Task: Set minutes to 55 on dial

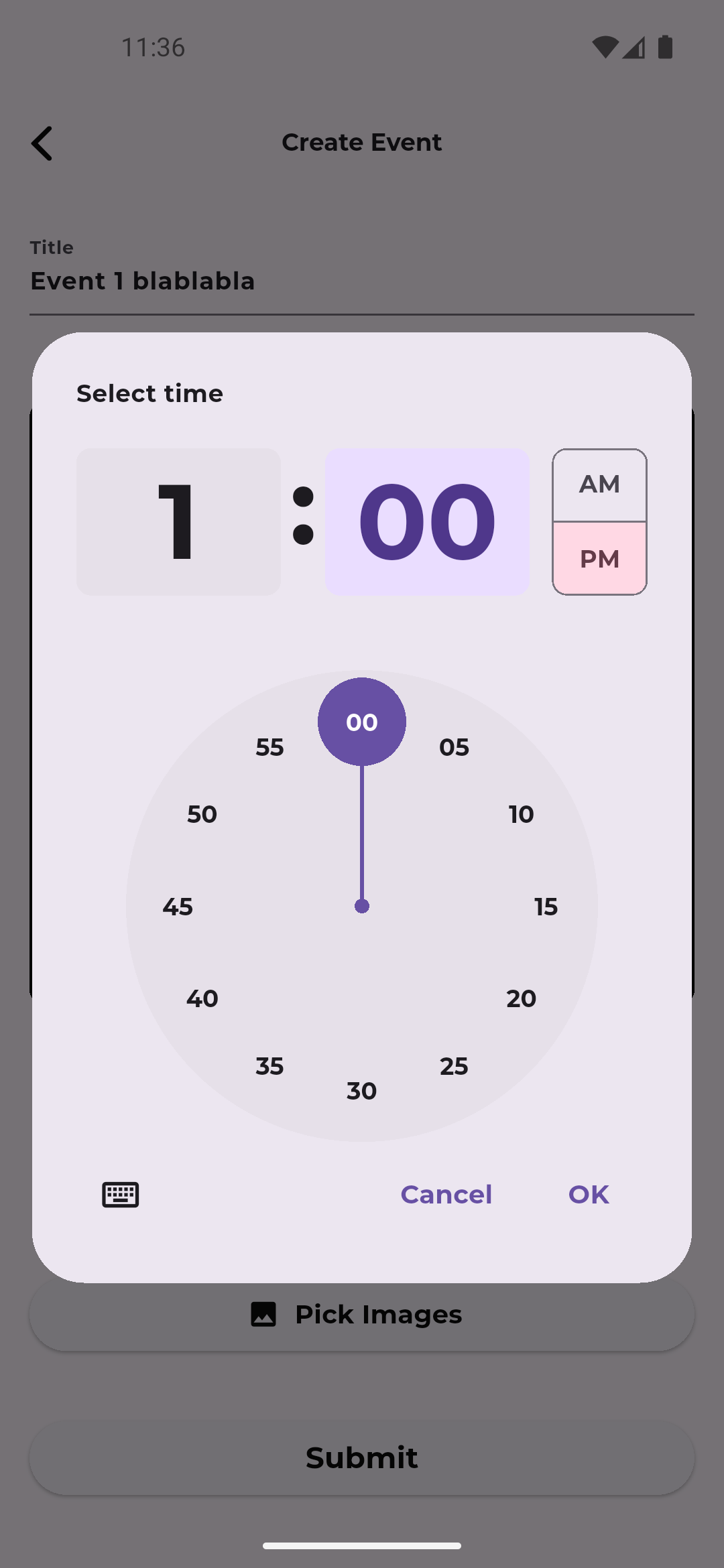Action: coord(269,747)
